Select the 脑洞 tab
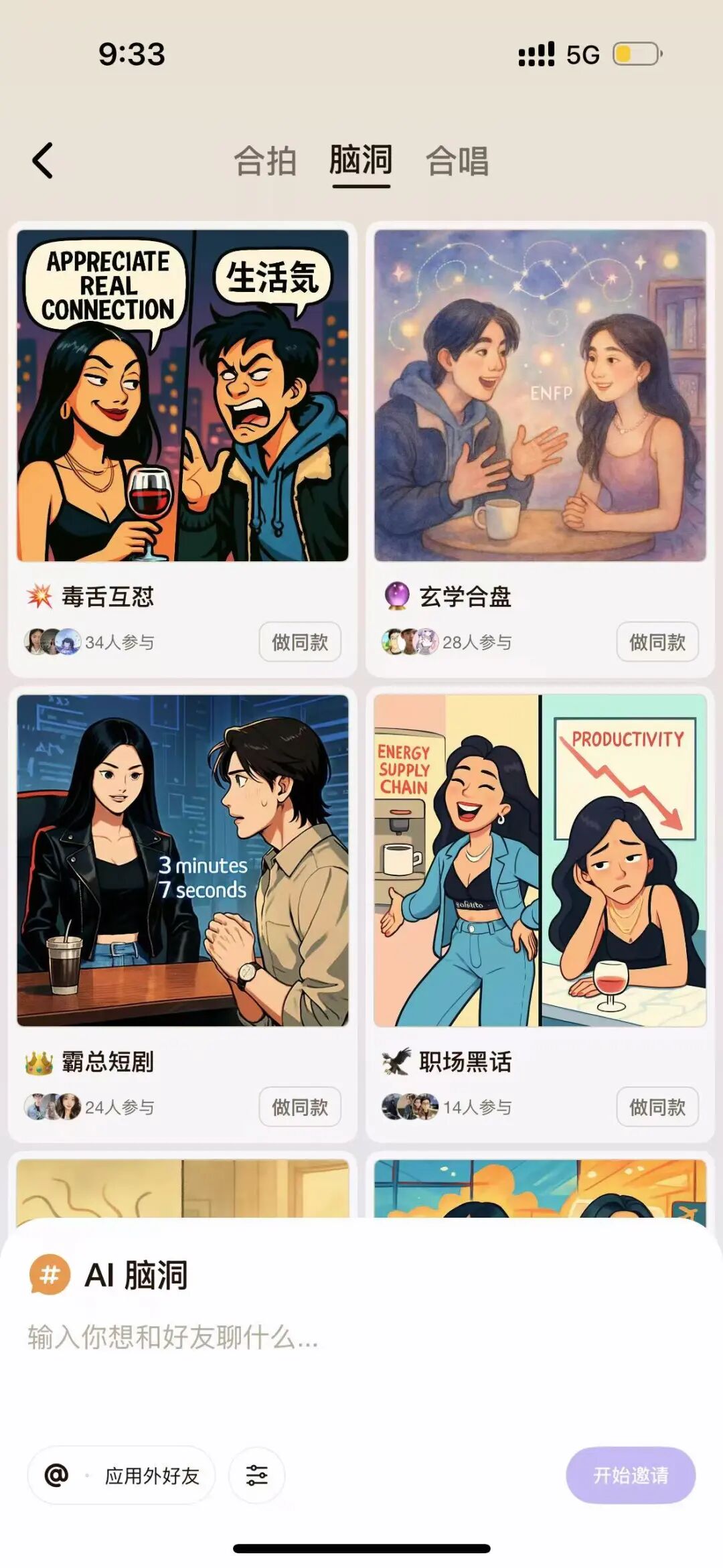 coord(361,161)
